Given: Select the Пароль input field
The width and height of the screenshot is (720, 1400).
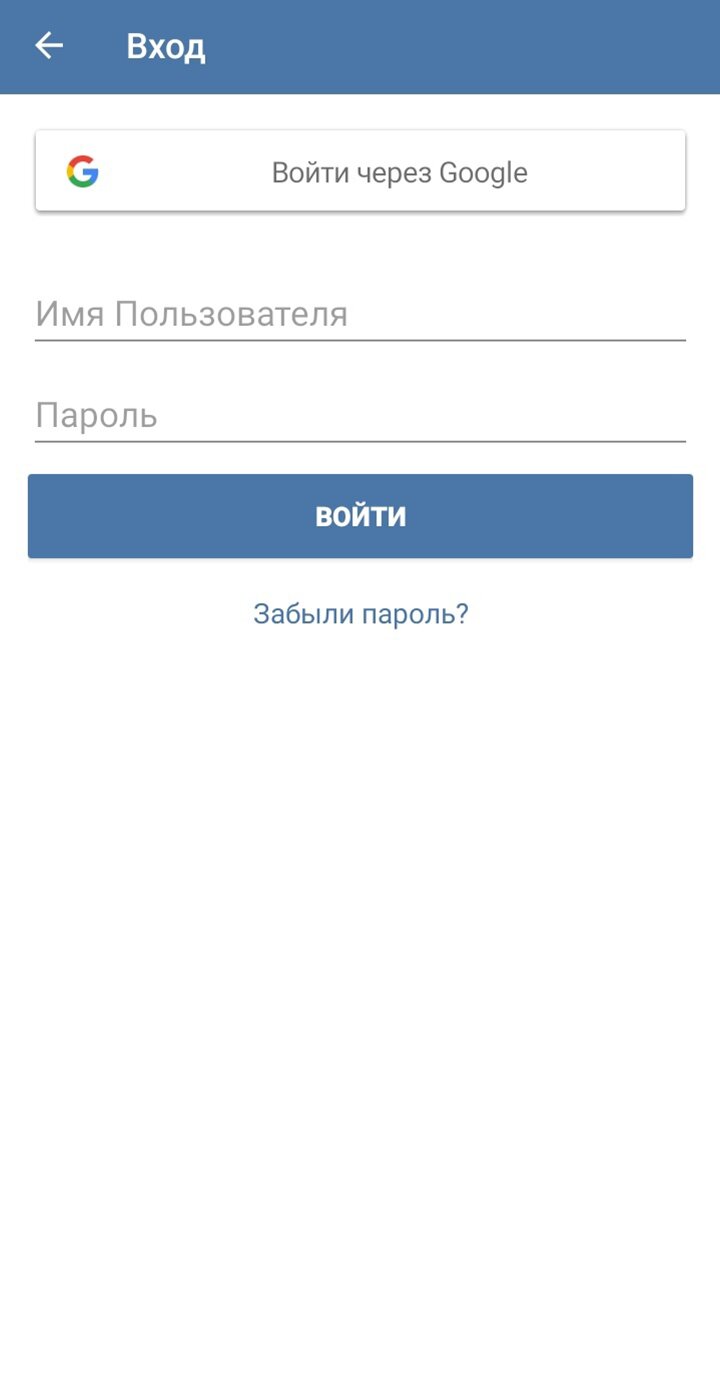Looking at the screenshot, I should (x=360, y=415).
